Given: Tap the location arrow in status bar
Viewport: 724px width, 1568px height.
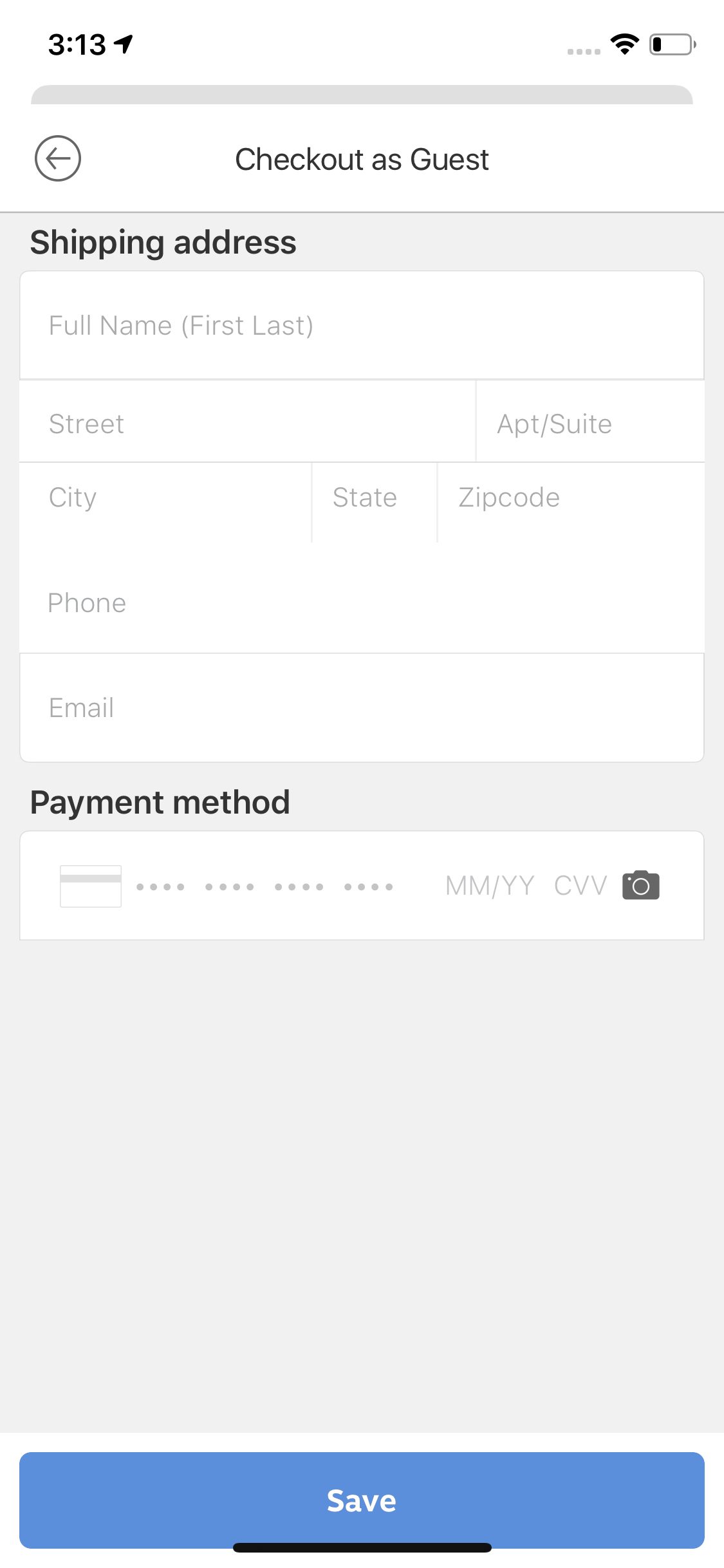Looking at the screenshot, I should tap(124, 42).
